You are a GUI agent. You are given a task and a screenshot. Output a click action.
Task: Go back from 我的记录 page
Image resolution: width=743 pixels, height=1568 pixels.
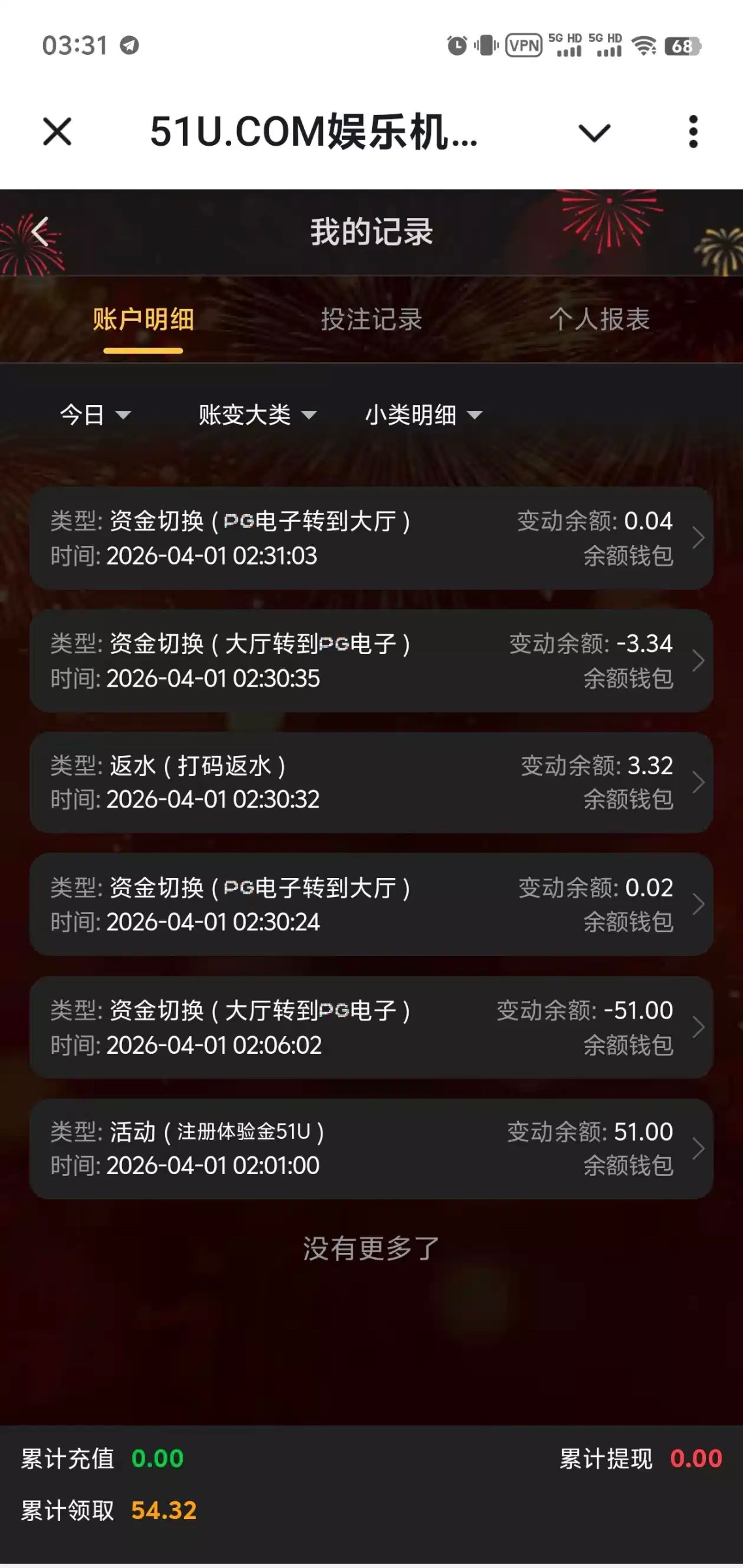[x=40, y=232]
